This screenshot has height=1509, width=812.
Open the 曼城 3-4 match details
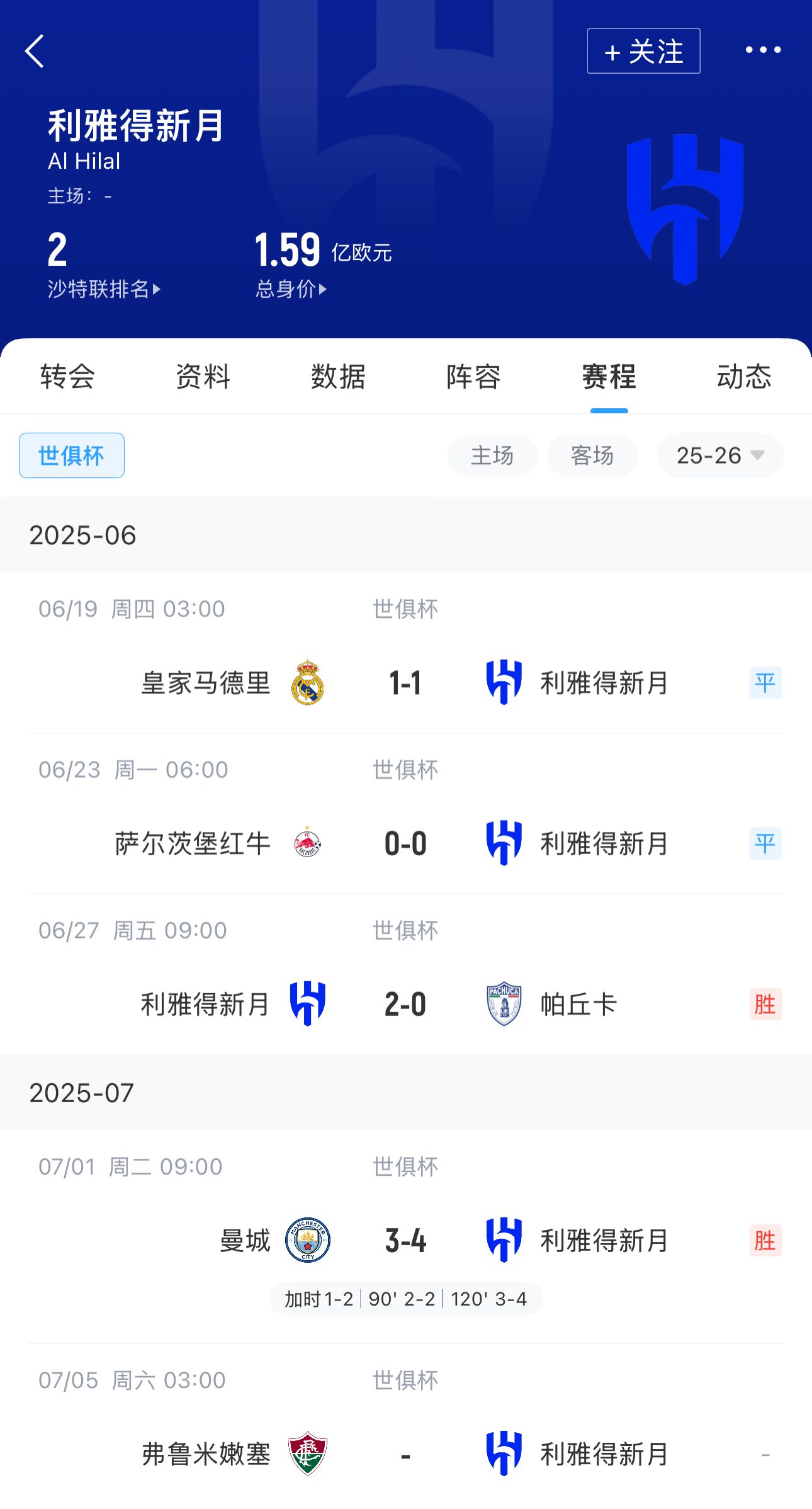click(405, 1241)
